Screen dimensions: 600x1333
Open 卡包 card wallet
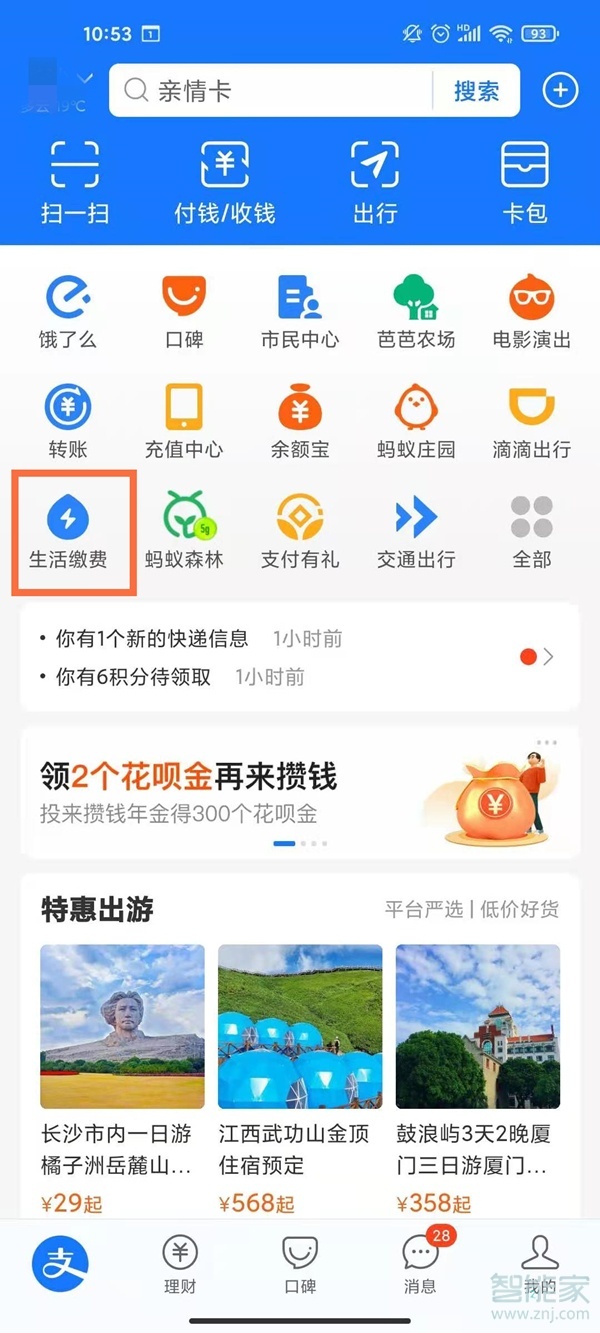[x=525, y=181]
